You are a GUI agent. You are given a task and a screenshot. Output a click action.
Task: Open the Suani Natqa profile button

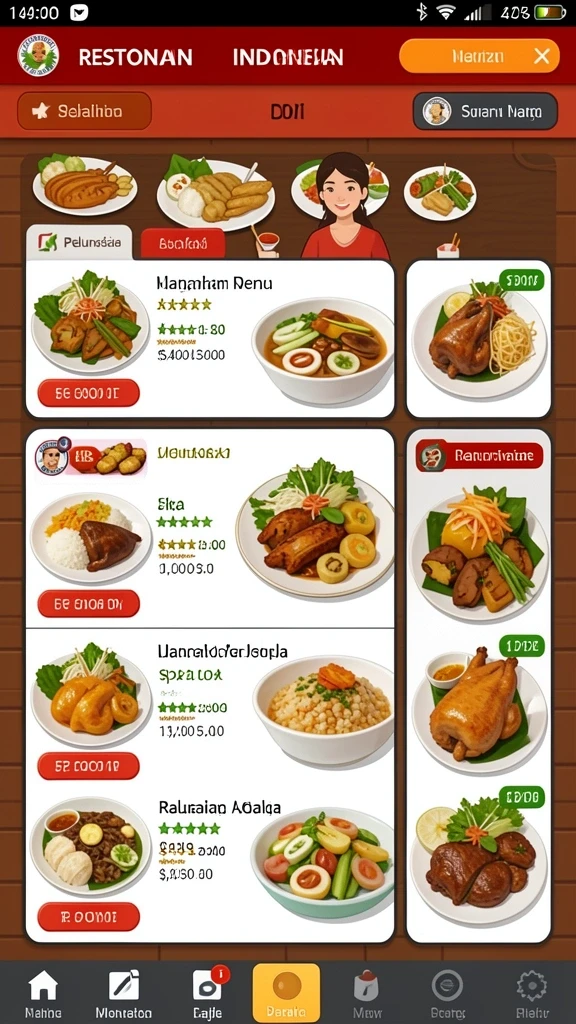[x=485, y=112]
